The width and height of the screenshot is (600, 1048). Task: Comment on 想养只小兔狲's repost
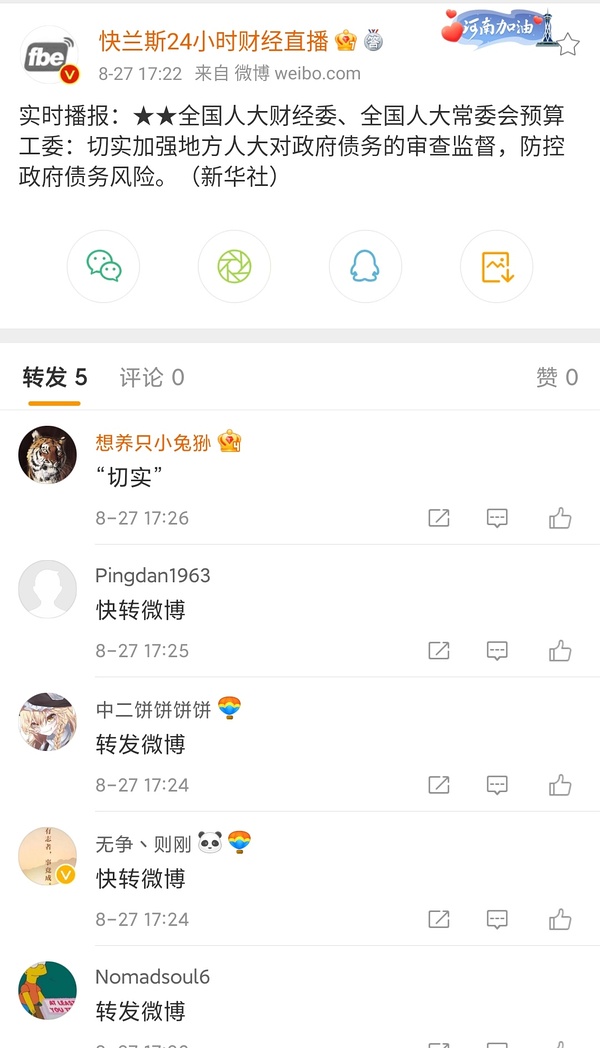pos(497,518)
